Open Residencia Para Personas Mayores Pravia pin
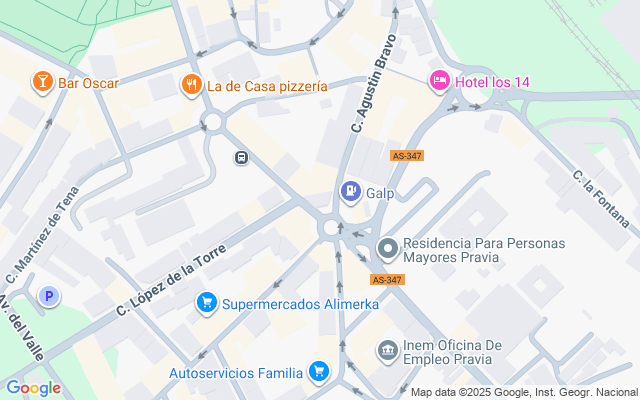 tap(387, 247)
